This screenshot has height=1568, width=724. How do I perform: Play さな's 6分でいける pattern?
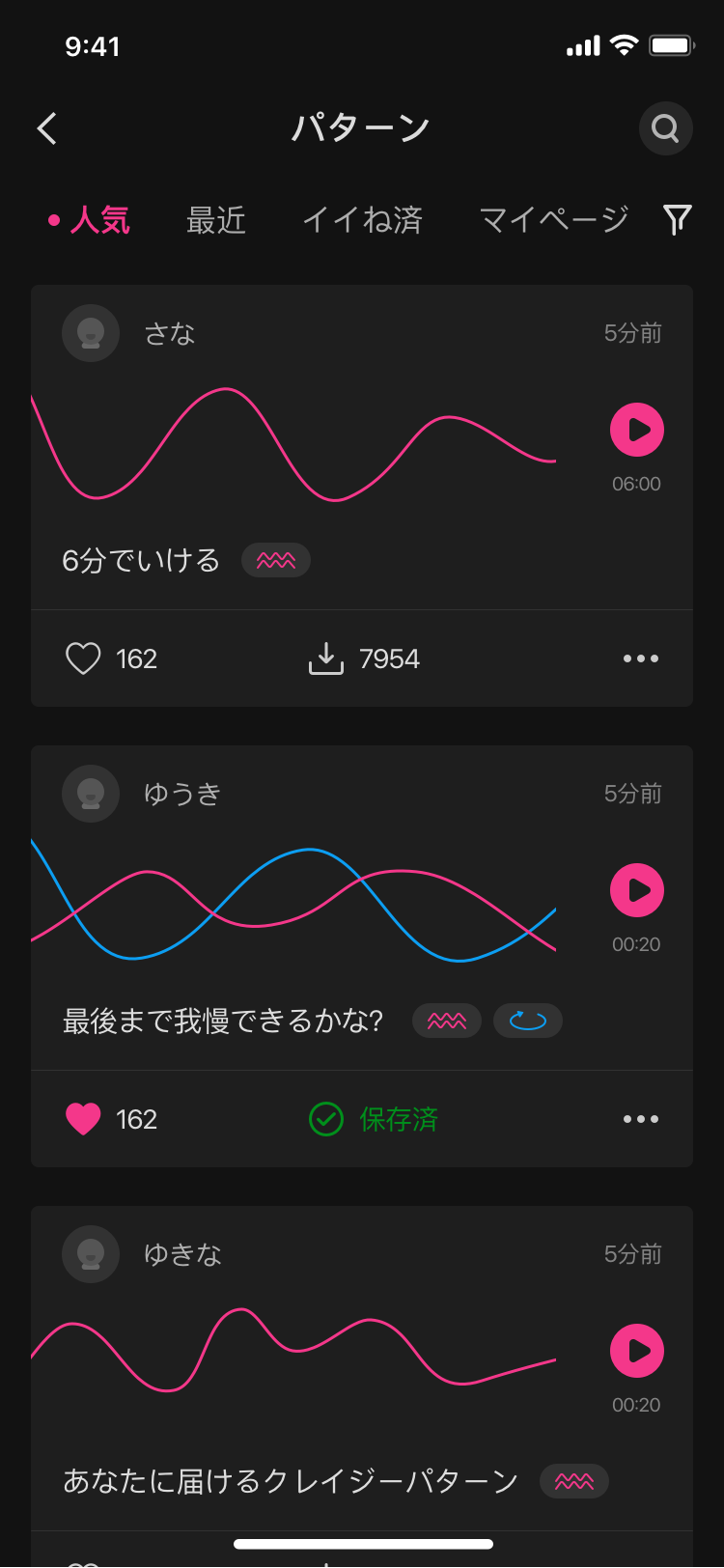[x=637, y=431]
